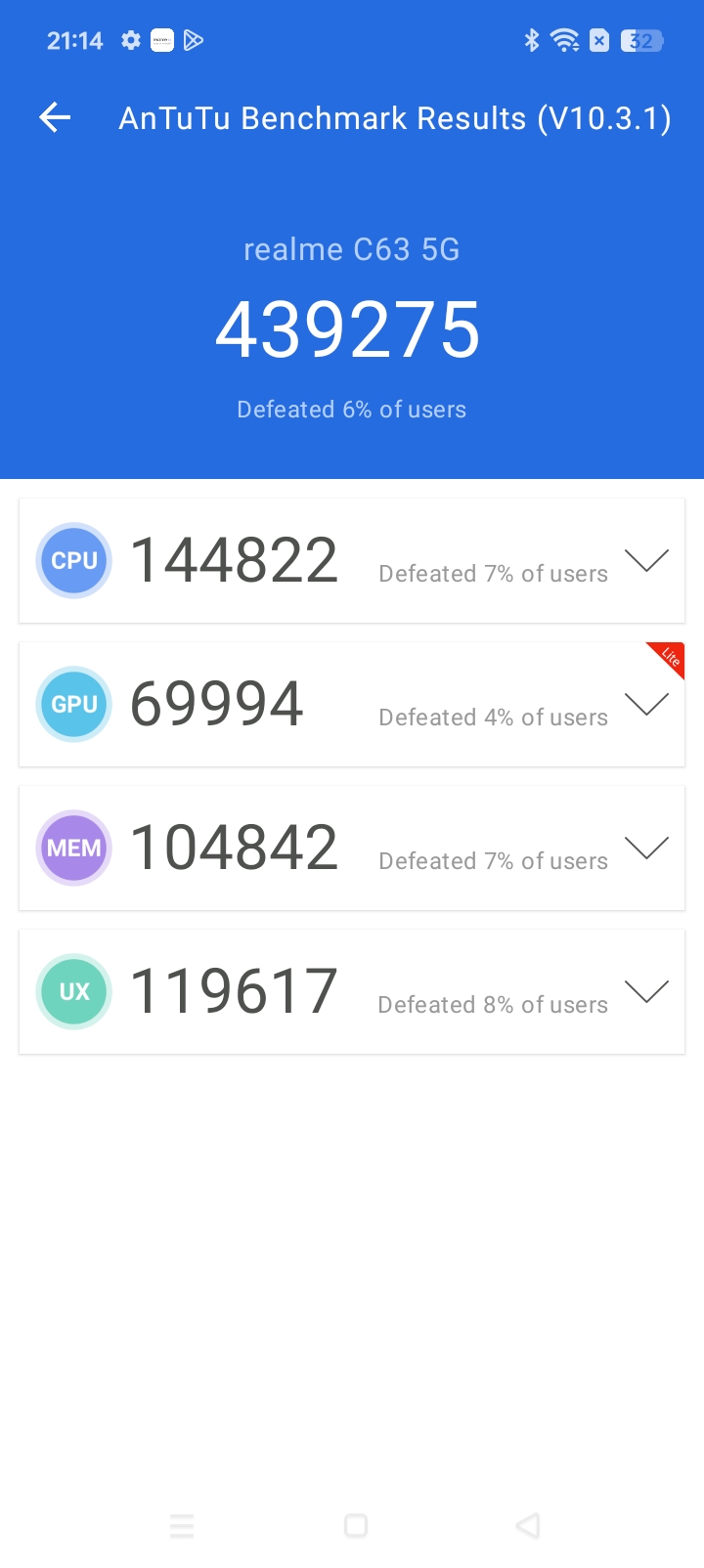
Task: Tap the Defeated 6% of users text
Action: pos(351,409)
